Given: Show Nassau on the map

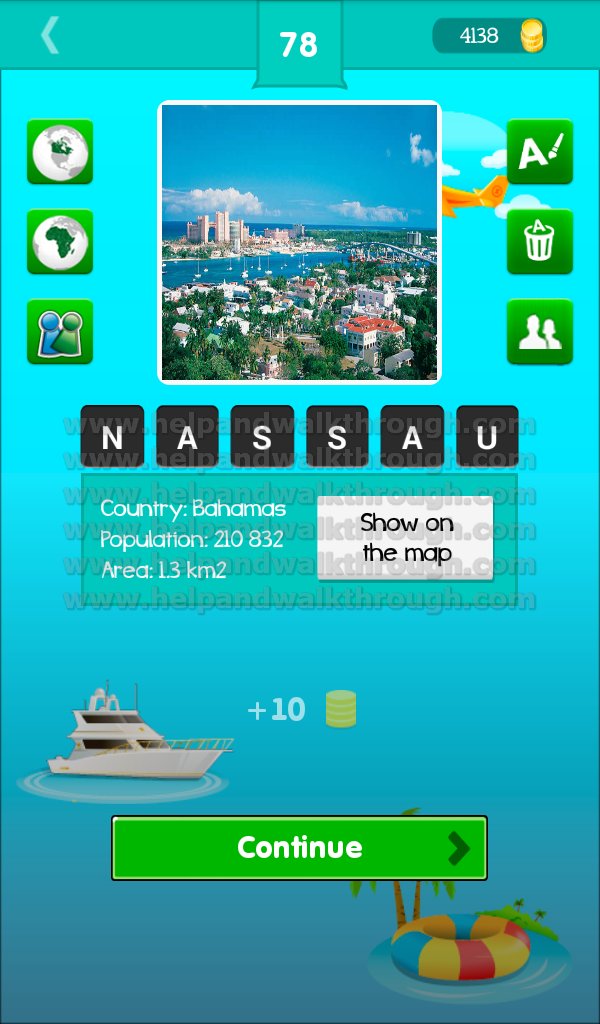Looking at the screenshot, I should tap(405, 538).
